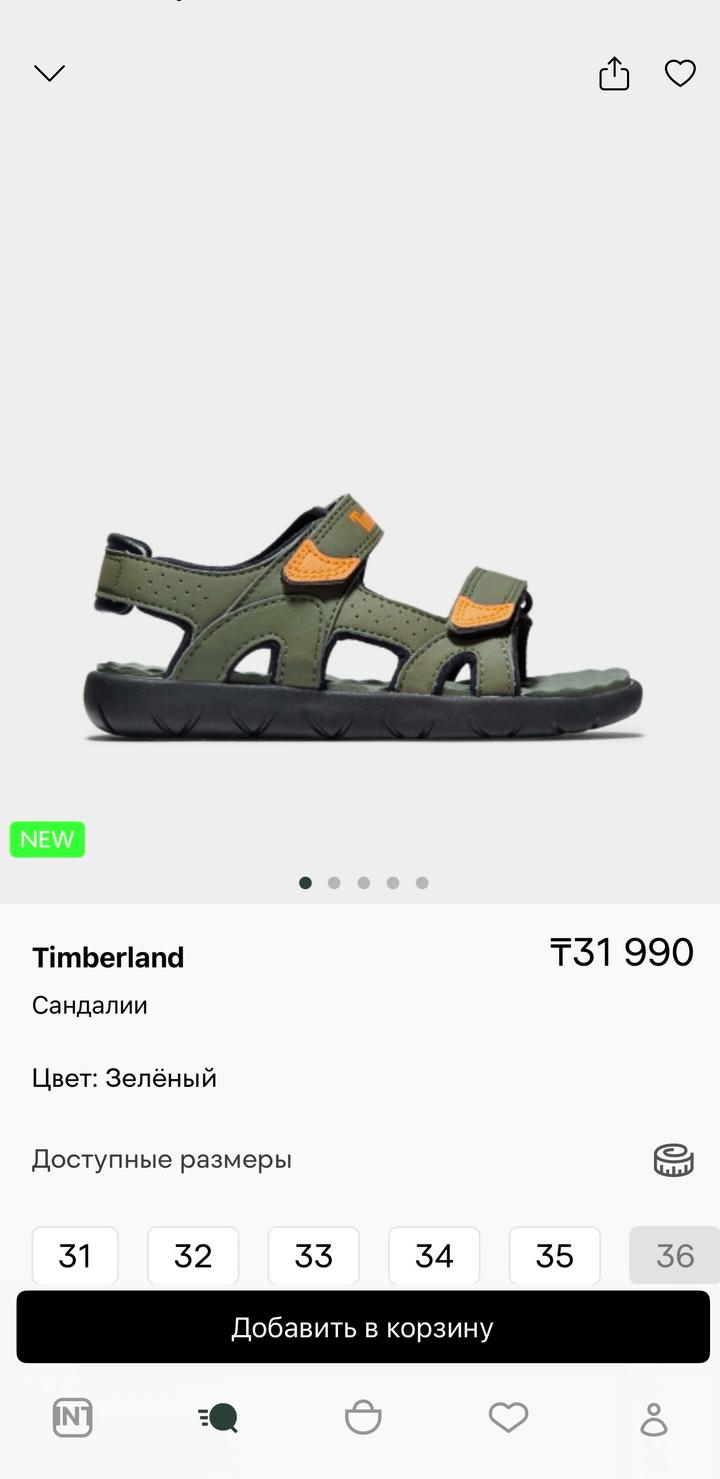The image size is (720, 1479).
Task: Jump to the second photo dot
Action: click(334, 883)
